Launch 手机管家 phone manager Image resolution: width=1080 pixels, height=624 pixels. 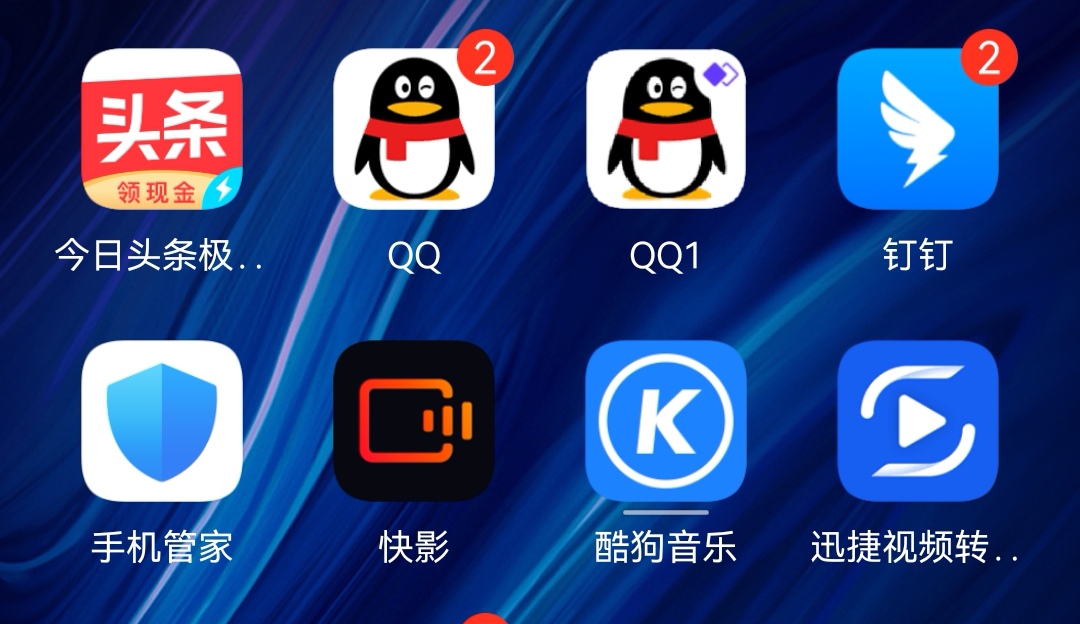[161, 420]
